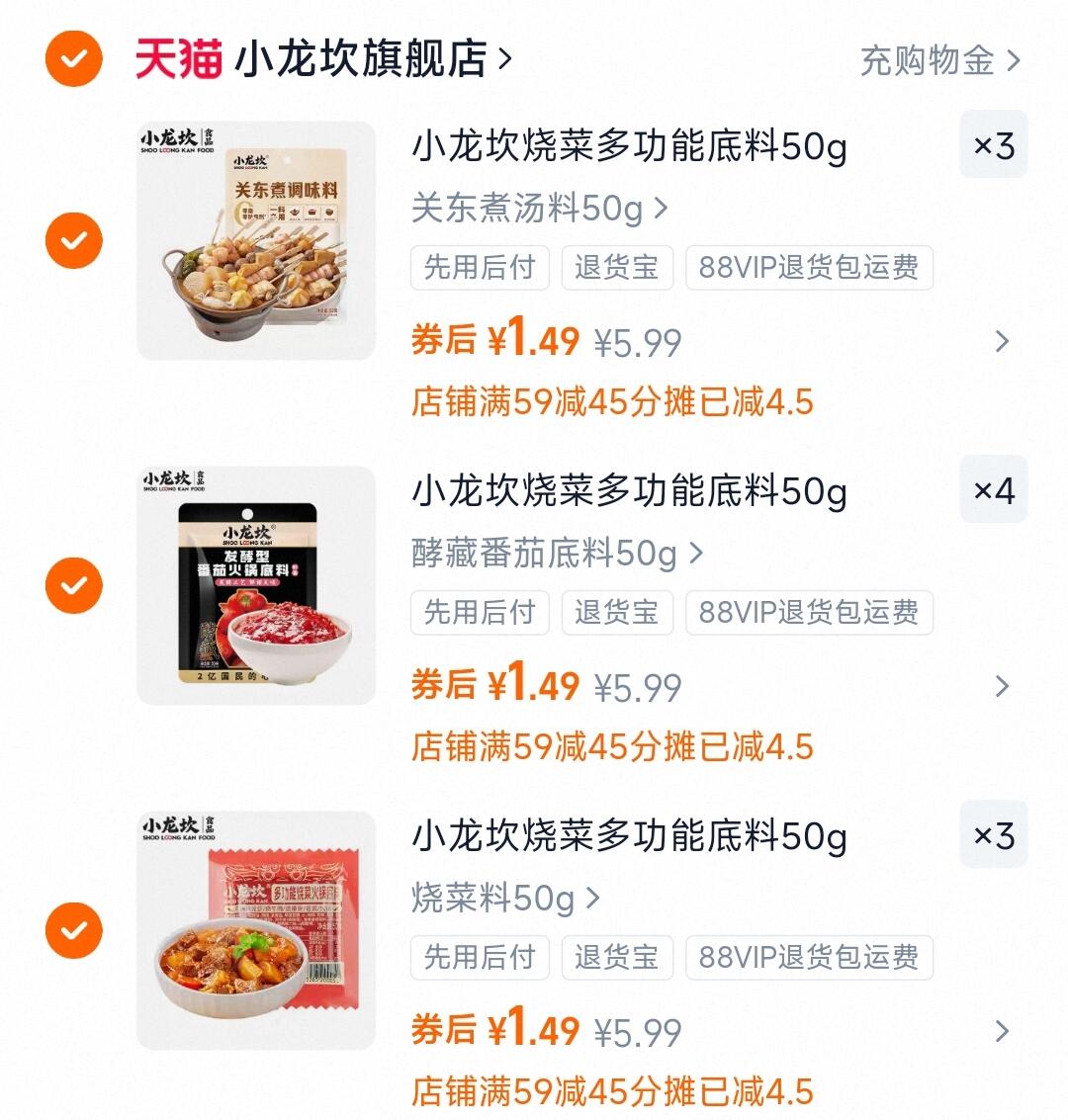Click the 88VIP退货包运费 tag on the third item
The height and width of the screenshot is (1120, 1068).
pos(809,957)
